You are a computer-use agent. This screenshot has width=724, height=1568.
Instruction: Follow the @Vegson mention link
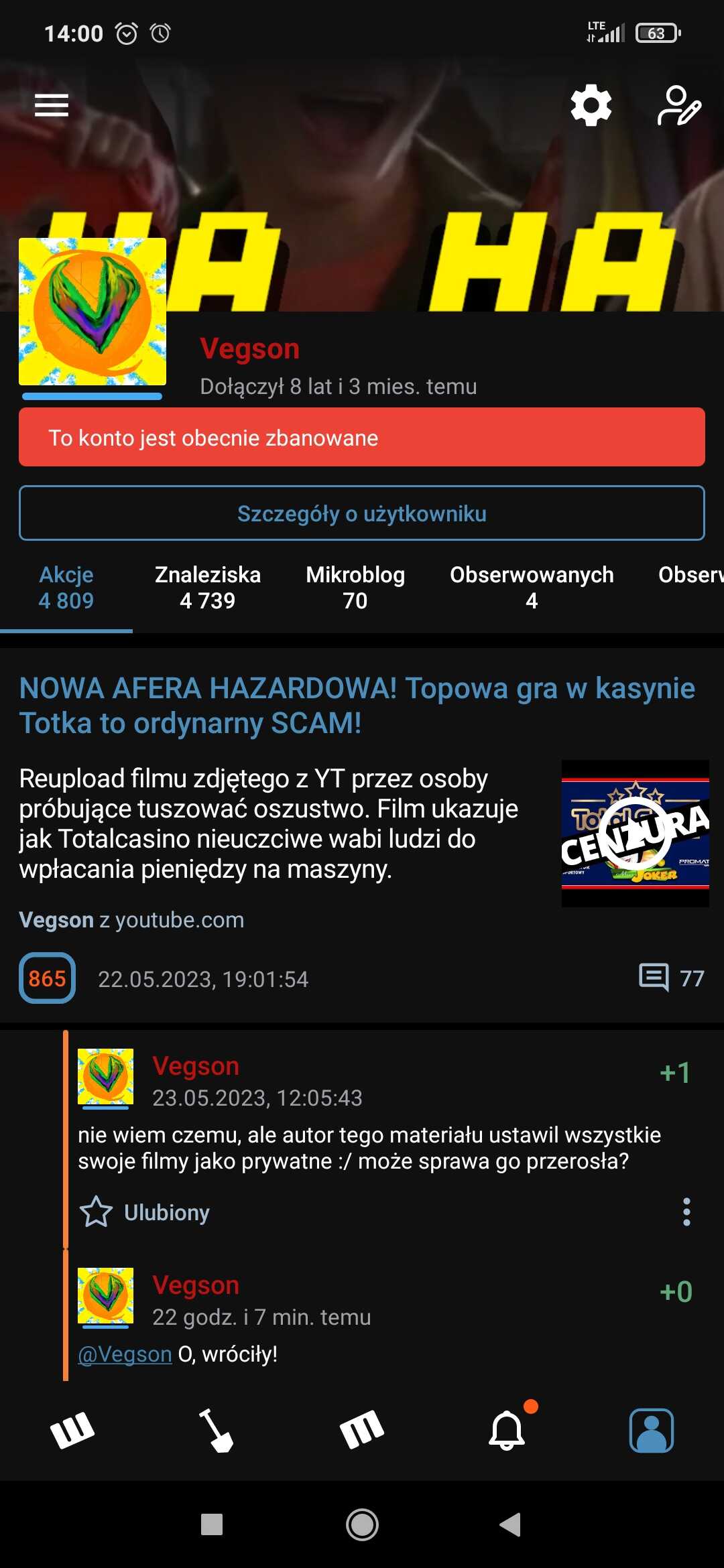(x=125, y=1354)
